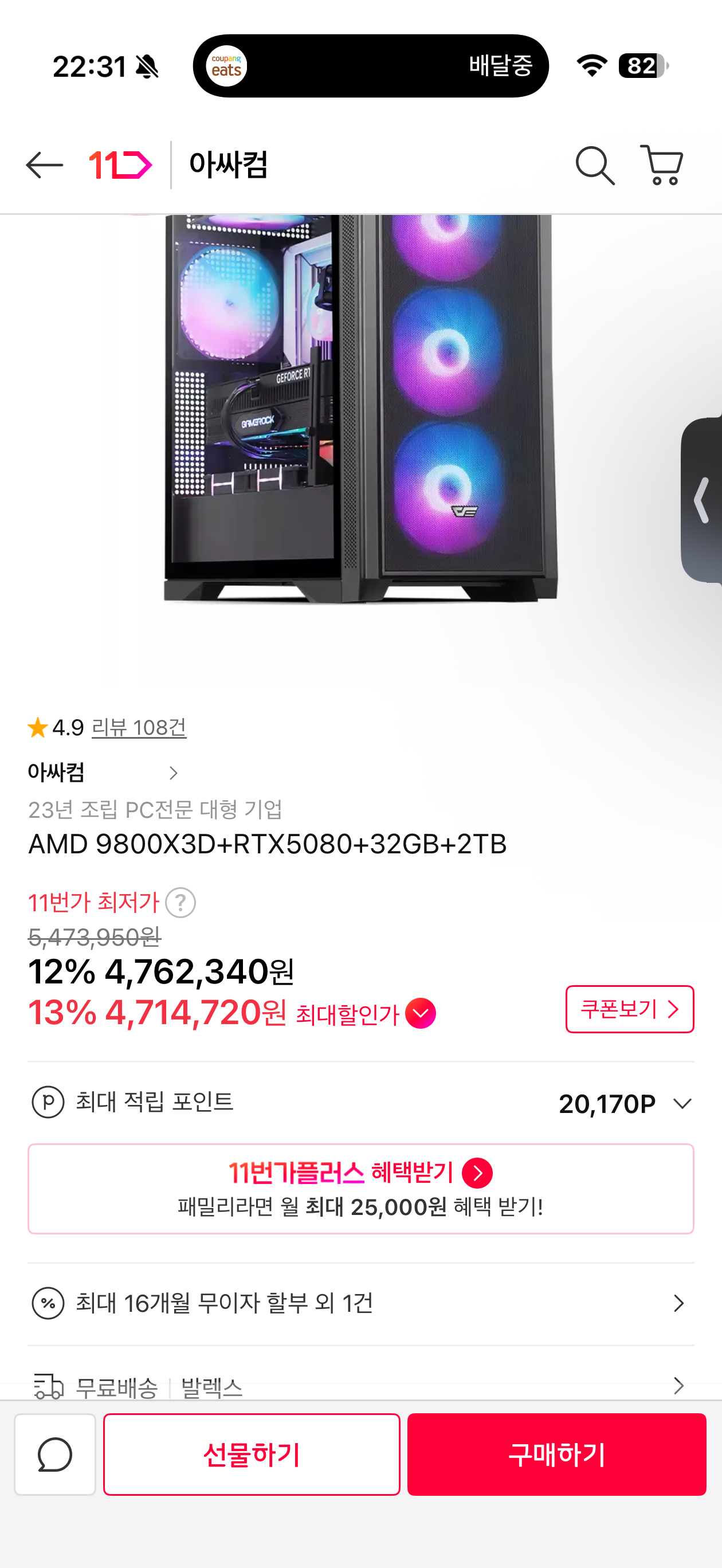Expand 최대 적립 포인트 details
The height and width of the screenshot is (1568, 722).
point(682,1104)
